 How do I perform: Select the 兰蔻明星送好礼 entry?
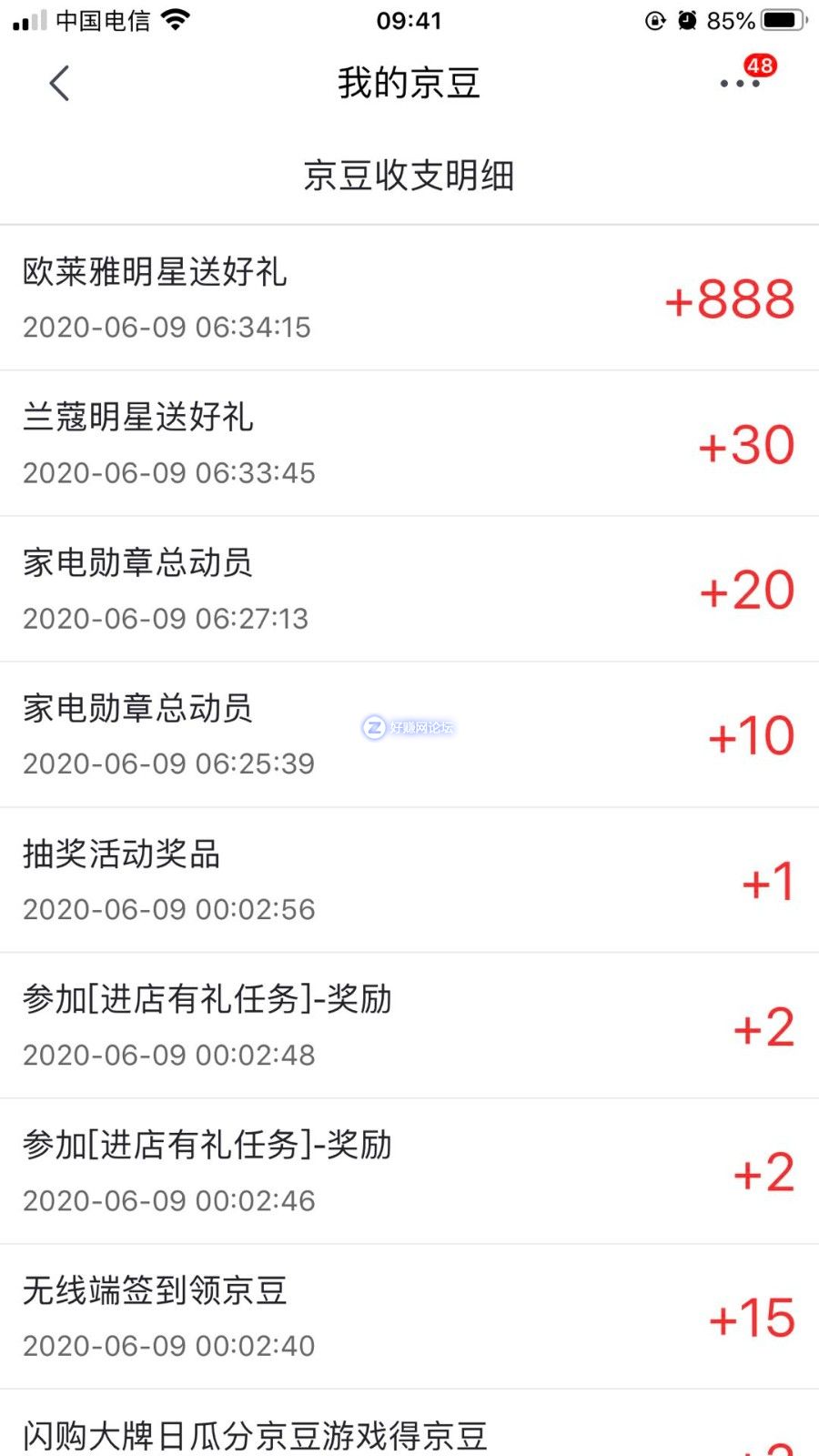coord(138,419)
